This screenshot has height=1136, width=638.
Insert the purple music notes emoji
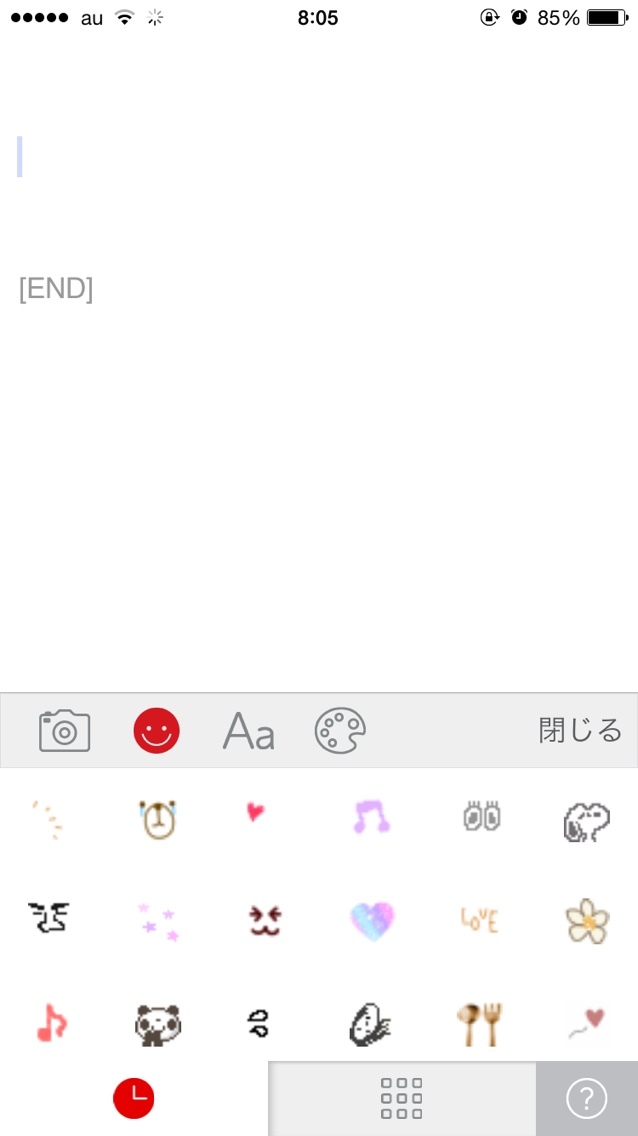(x=371, y=817)
